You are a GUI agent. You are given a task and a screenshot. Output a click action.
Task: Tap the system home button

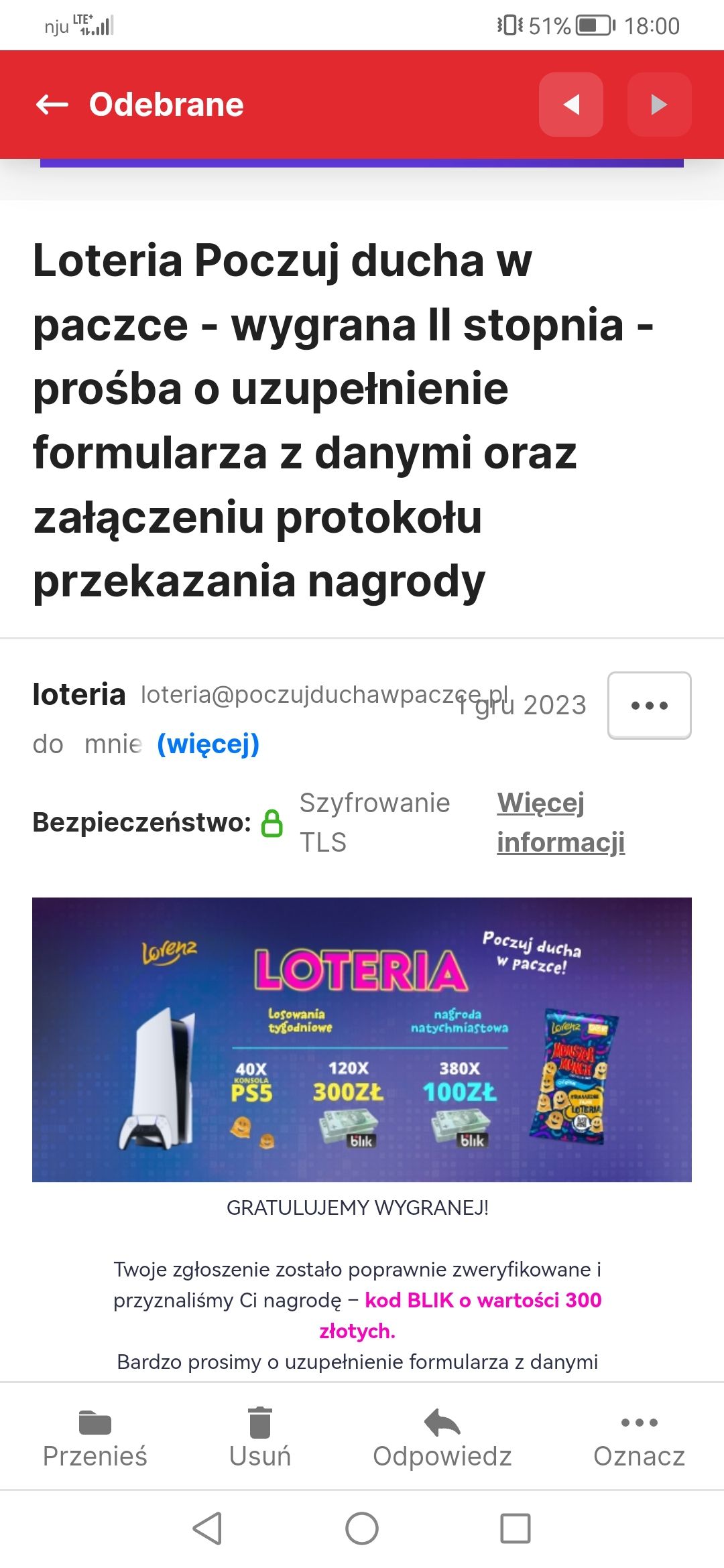tap(362, 1528)
